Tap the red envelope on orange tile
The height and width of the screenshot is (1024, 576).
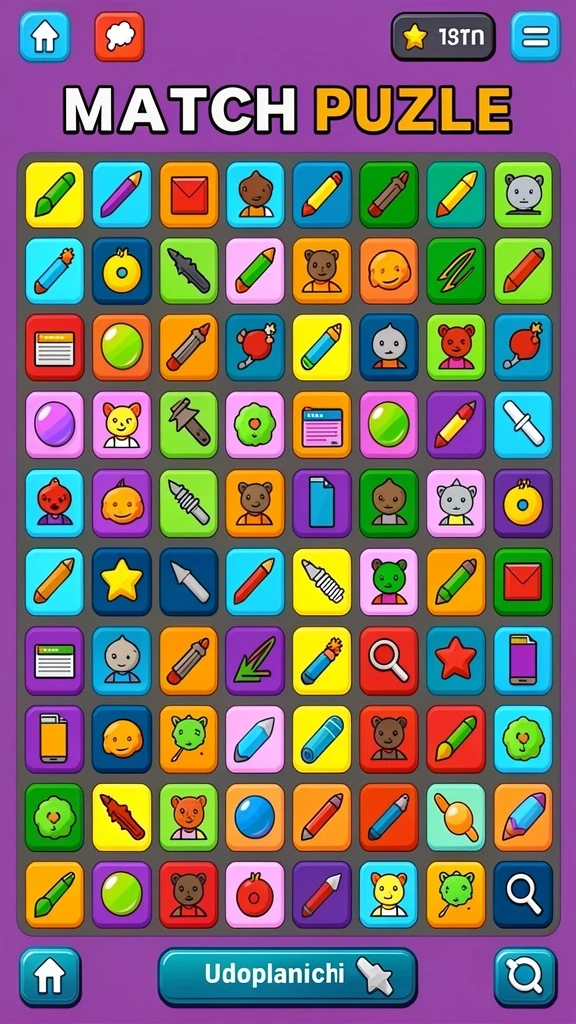point(189,195)
